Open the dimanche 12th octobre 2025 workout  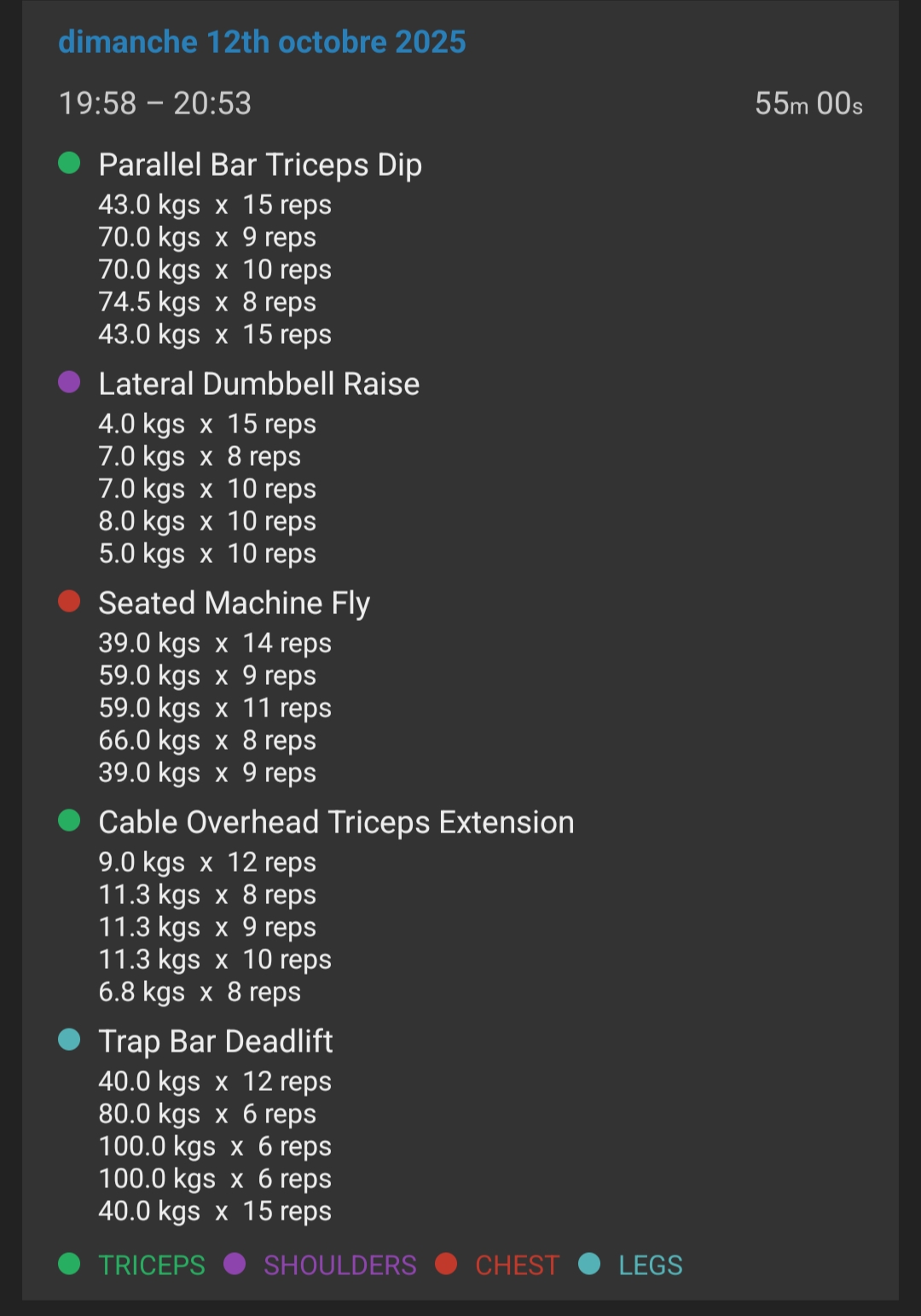[x=262, y=42]
